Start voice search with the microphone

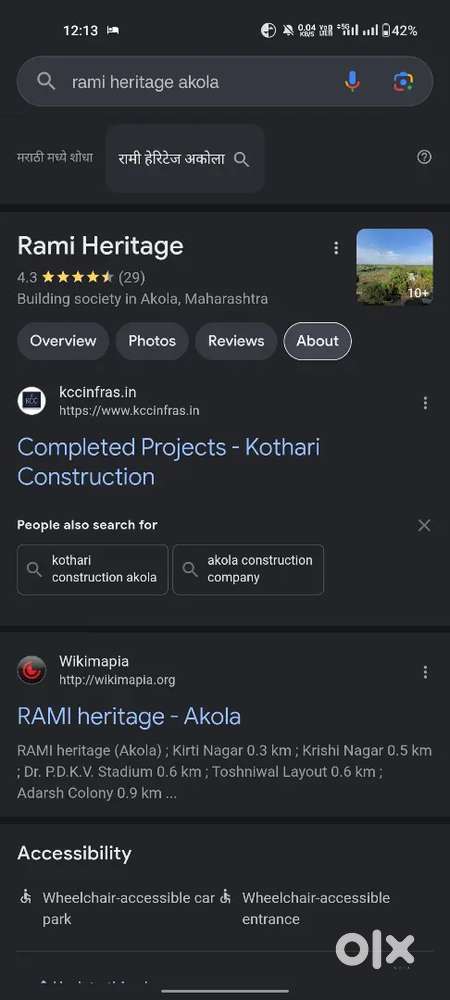(352, 82)
